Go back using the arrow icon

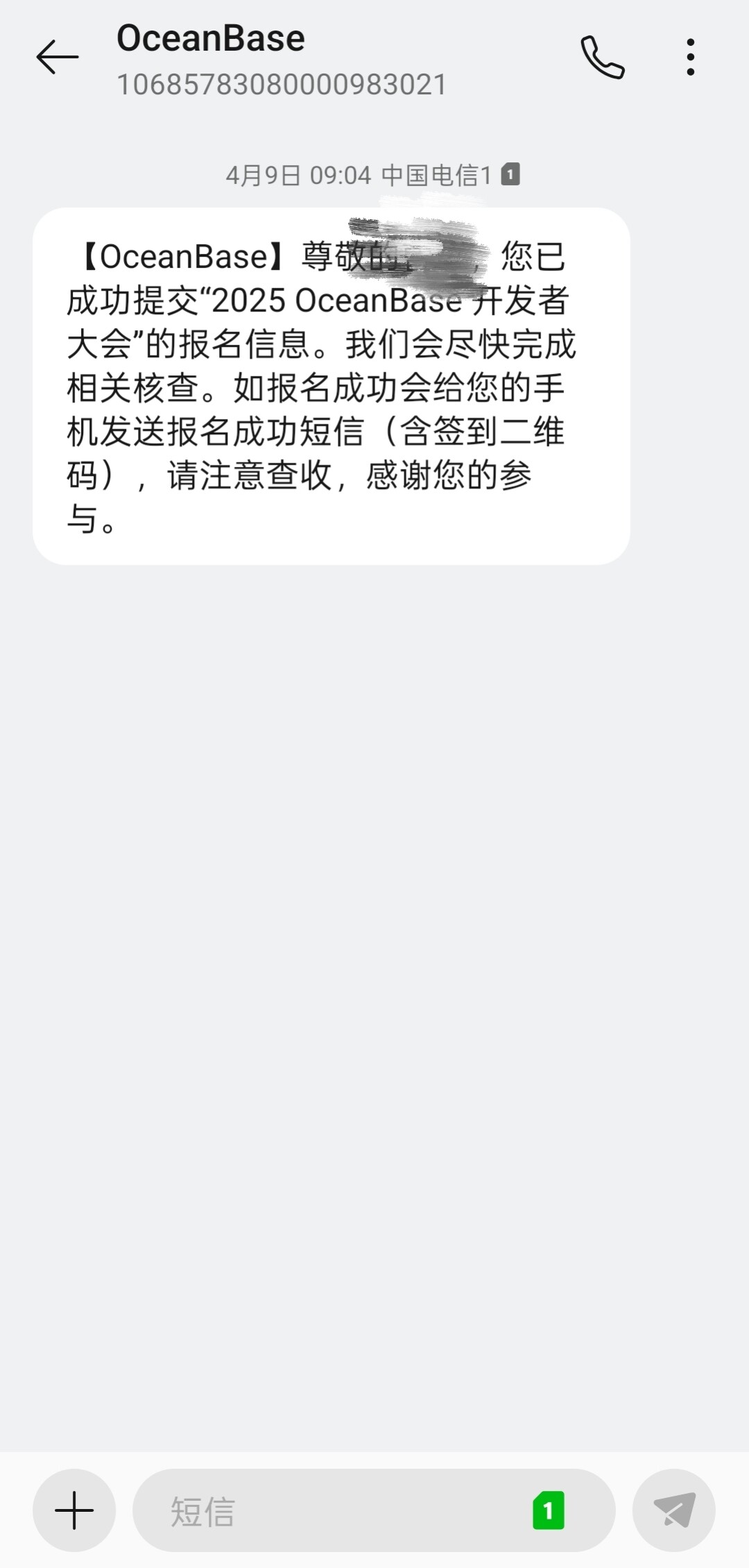point(58,57)
